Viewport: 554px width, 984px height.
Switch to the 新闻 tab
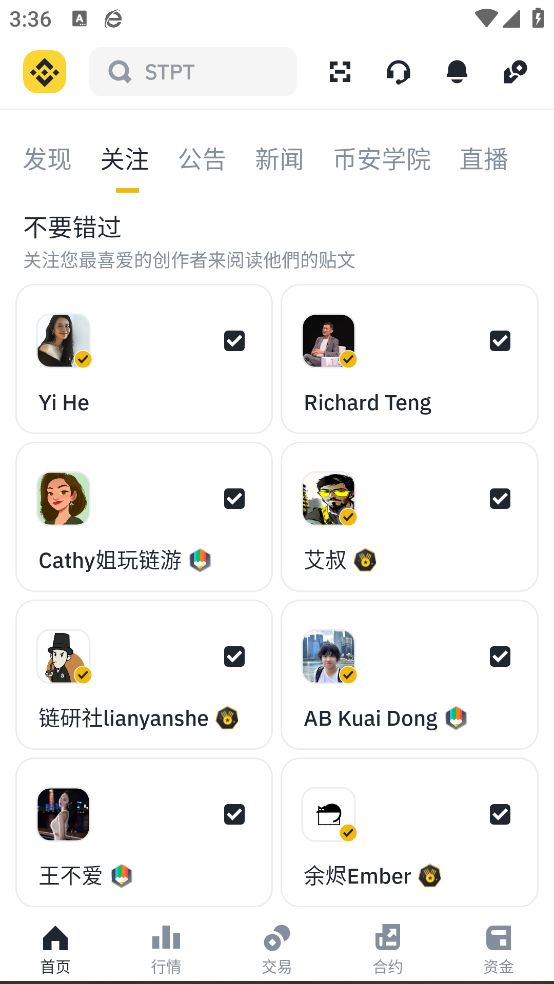tap(279, 159)
